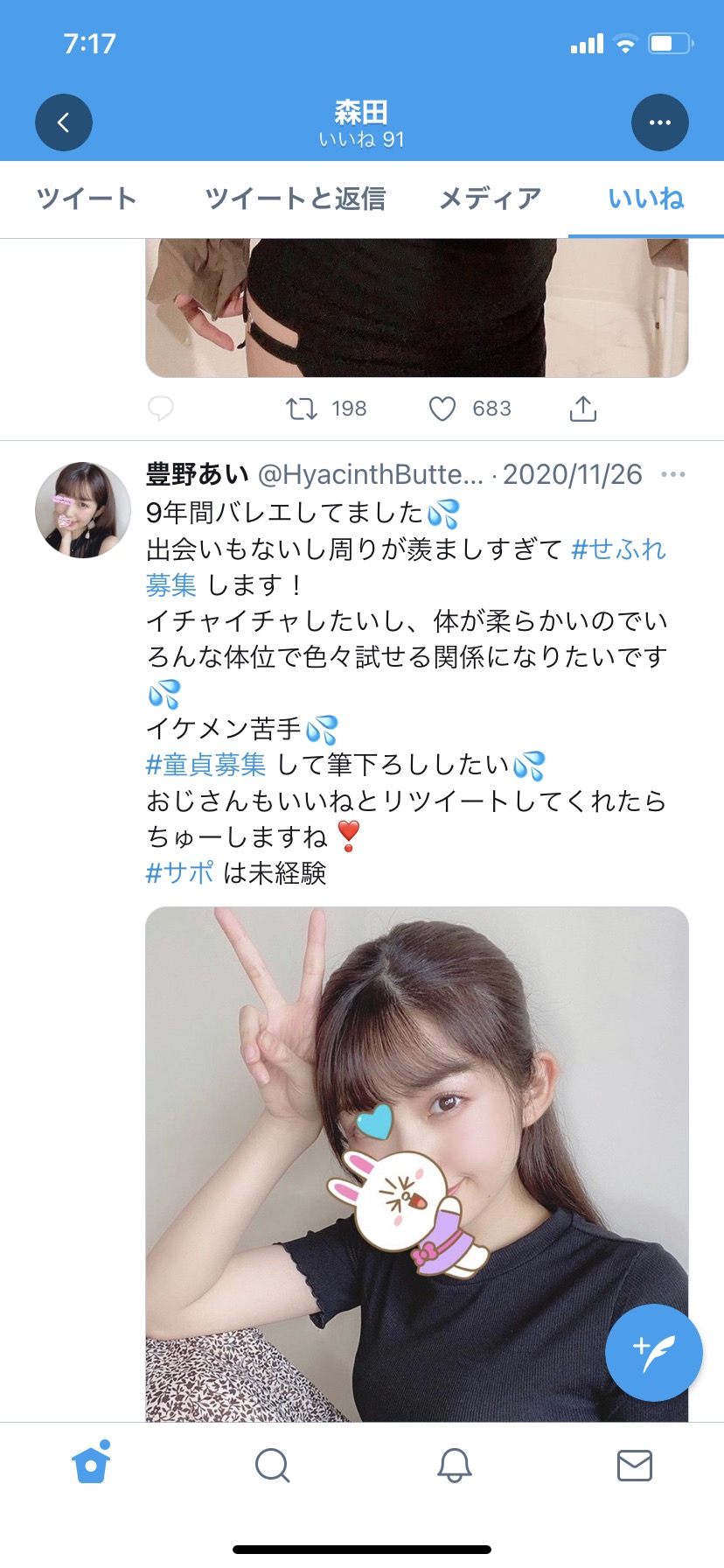Open 豊野あい's profile avatar

click(83, 510)
